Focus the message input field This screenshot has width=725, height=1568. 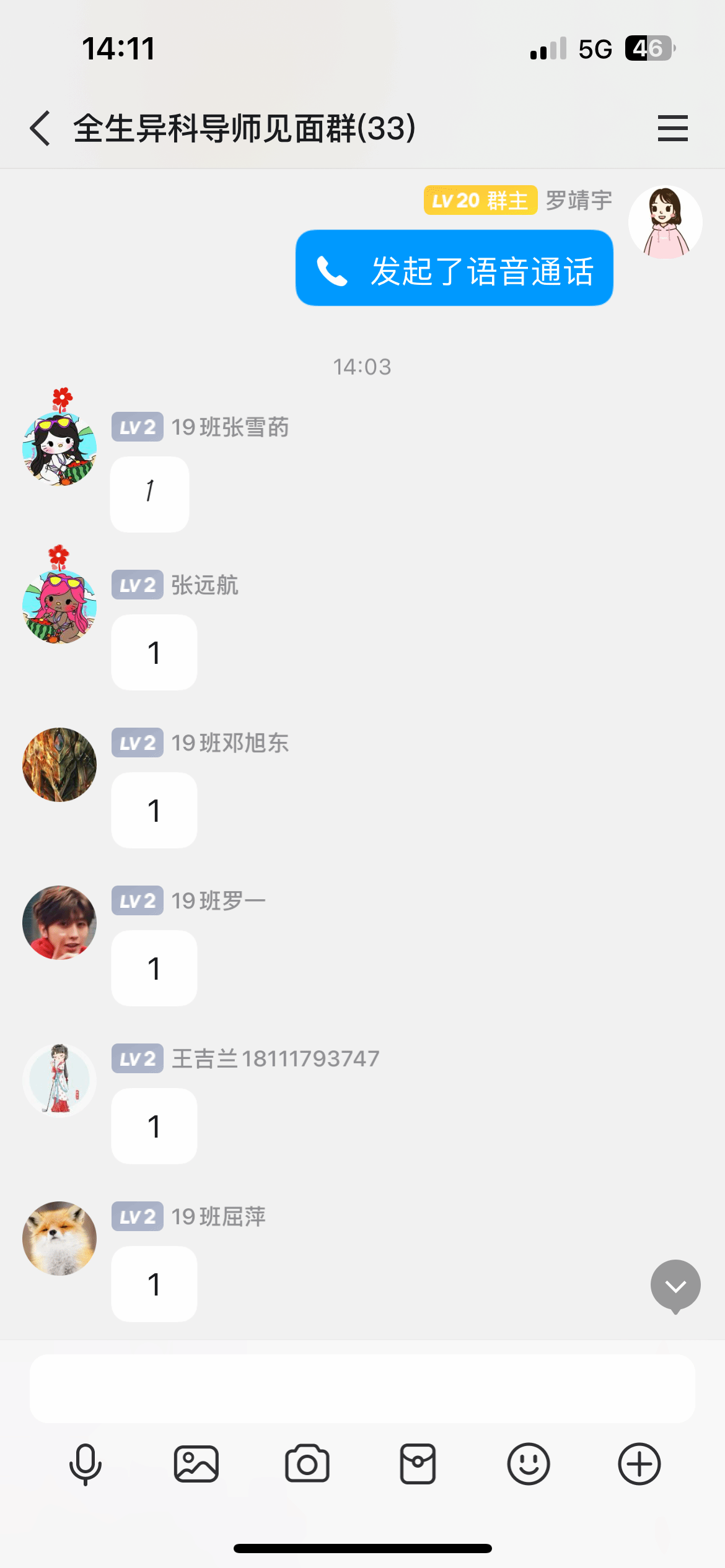362,1388
